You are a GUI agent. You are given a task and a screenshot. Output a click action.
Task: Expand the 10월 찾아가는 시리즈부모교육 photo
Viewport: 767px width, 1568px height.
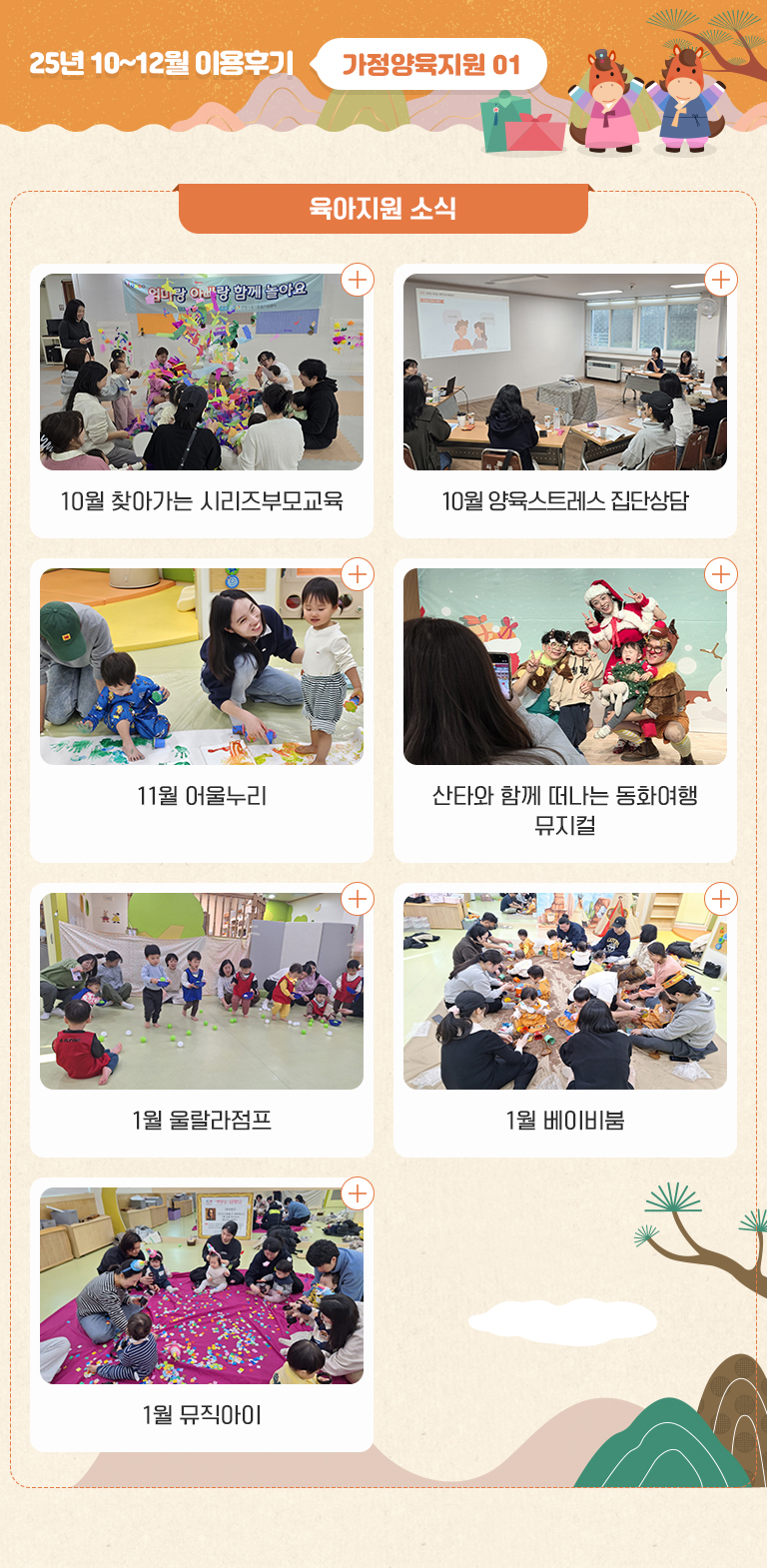[x=358, y=280]
